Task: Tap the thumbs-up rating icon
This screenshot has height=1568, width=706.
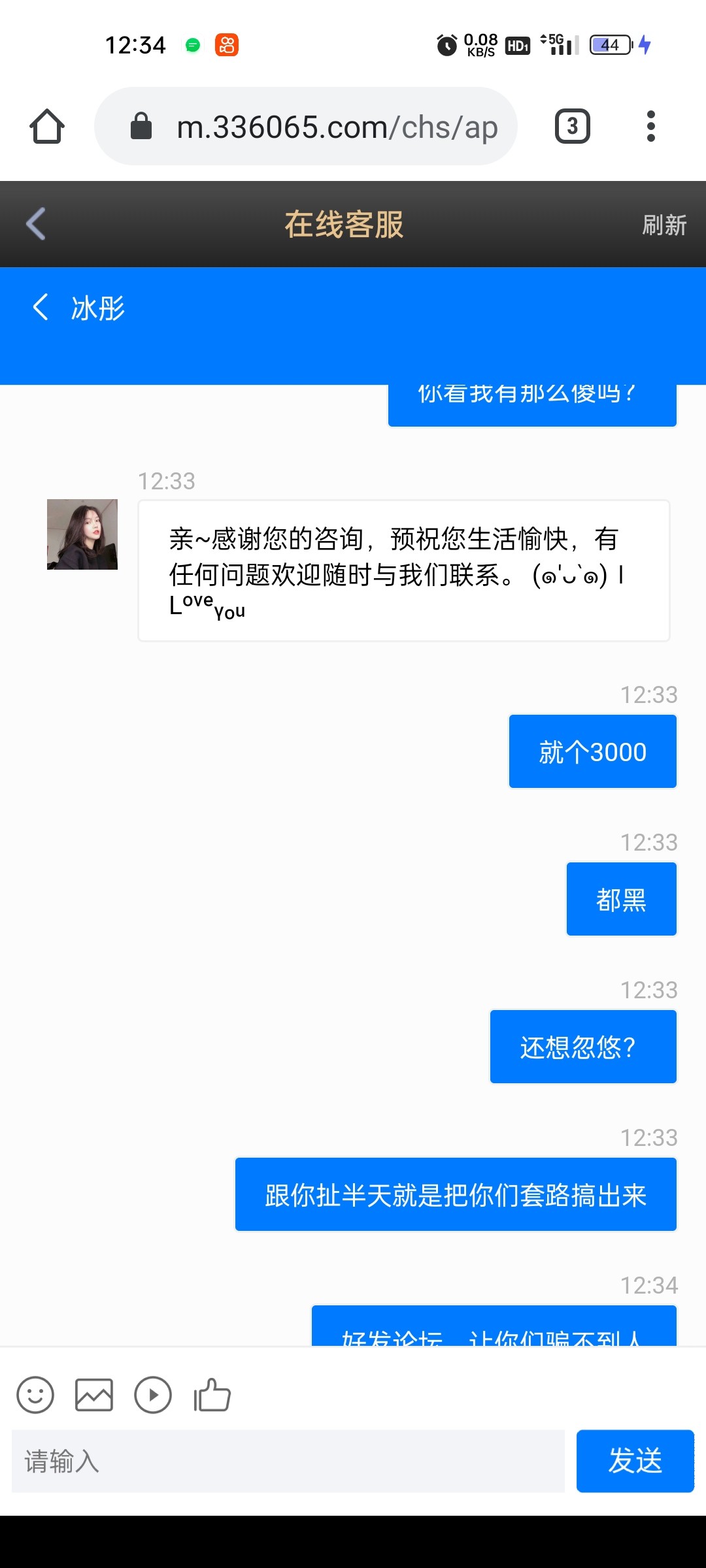Action: [212, 1395]
